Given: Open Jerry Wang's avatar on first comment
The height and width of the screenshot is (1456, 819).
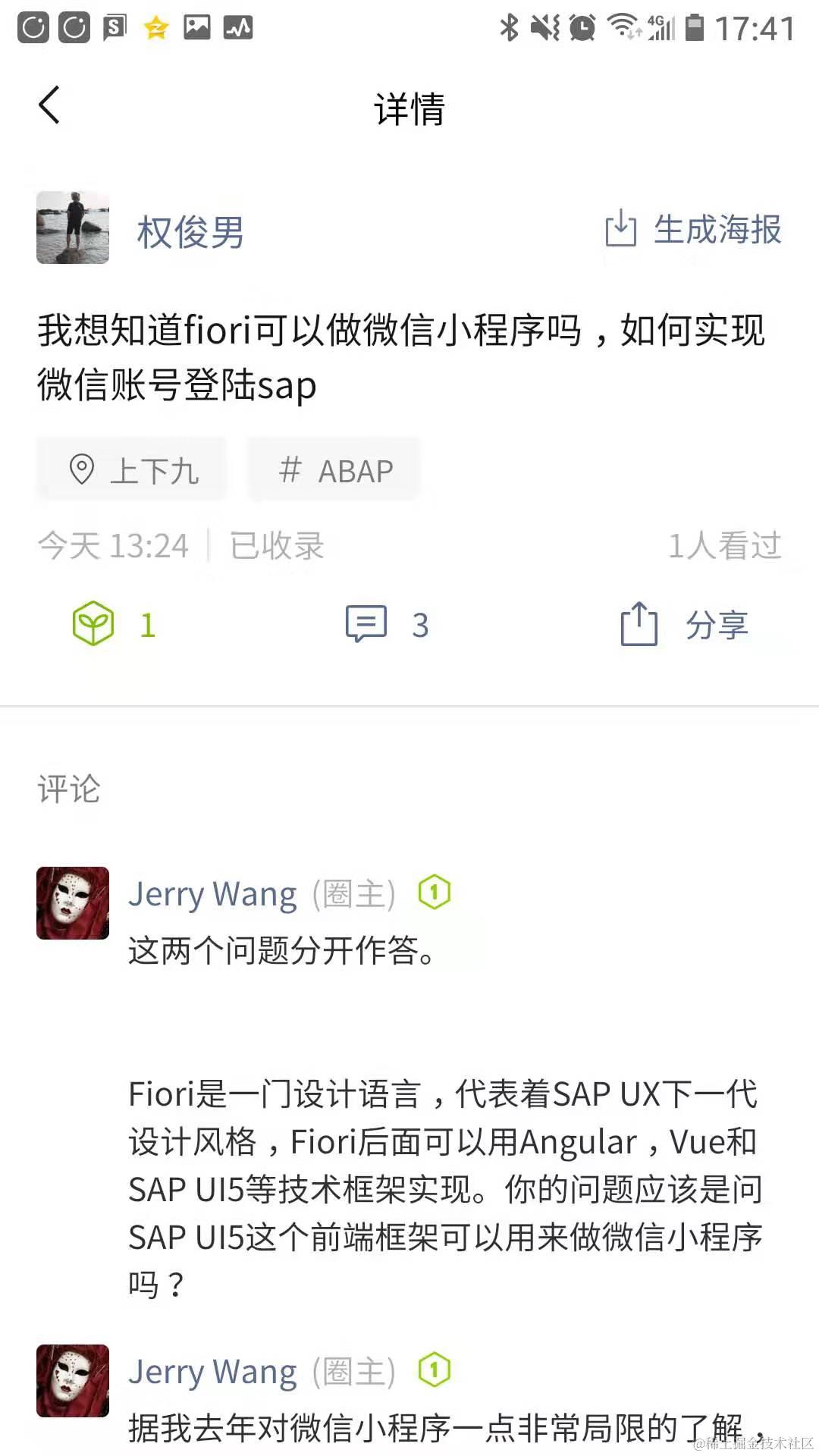Looking at the screenshot, I should click(x=73, y=902).
